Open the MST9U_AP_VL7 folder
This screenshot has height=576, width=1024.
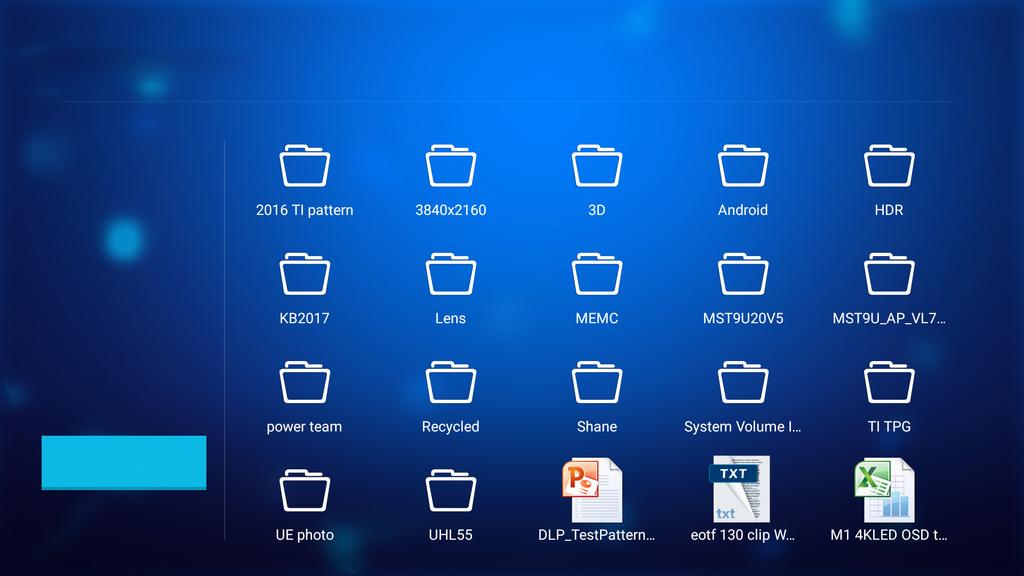click(x=889, y=275)
